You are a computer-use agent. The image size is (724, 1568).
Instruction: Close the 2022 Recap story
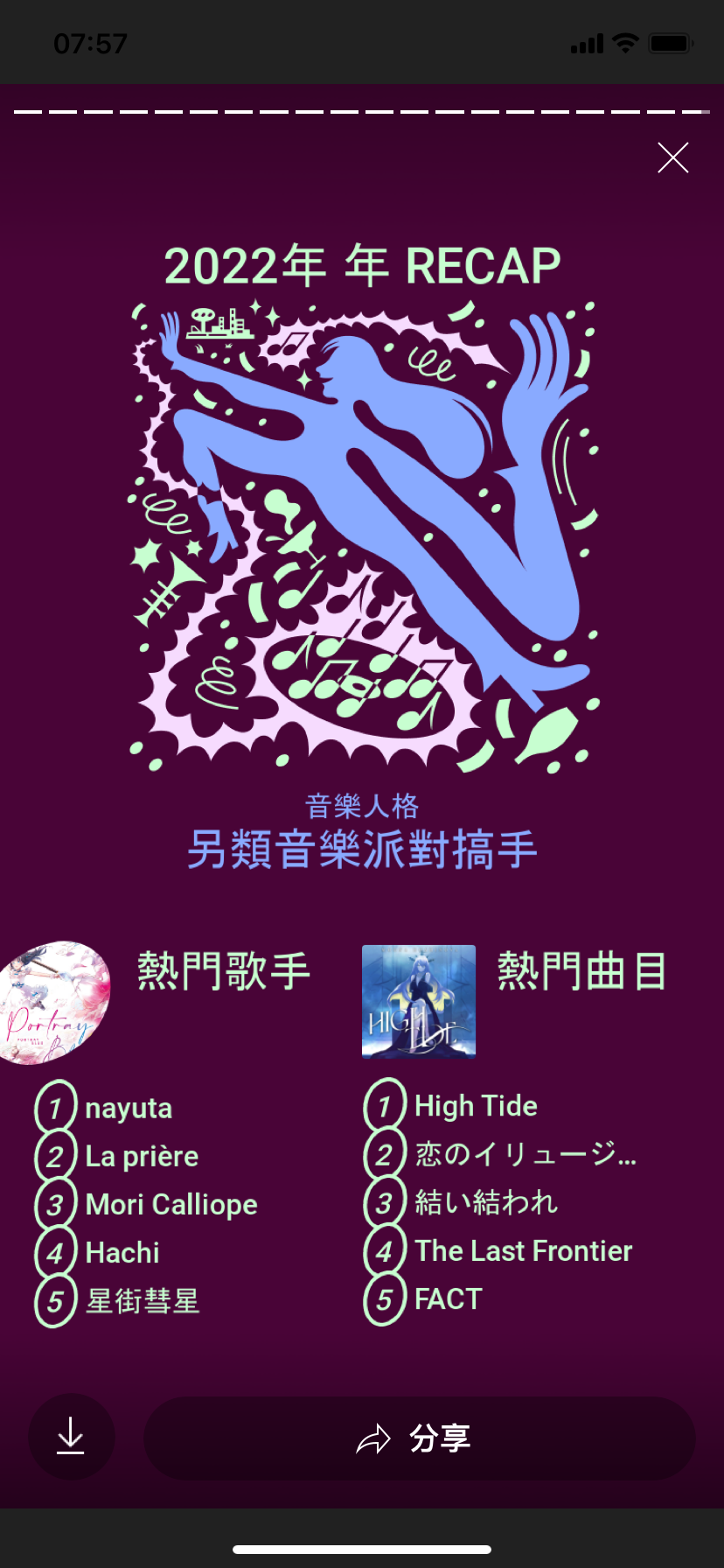pyautogui.click(x=672, y=157)
